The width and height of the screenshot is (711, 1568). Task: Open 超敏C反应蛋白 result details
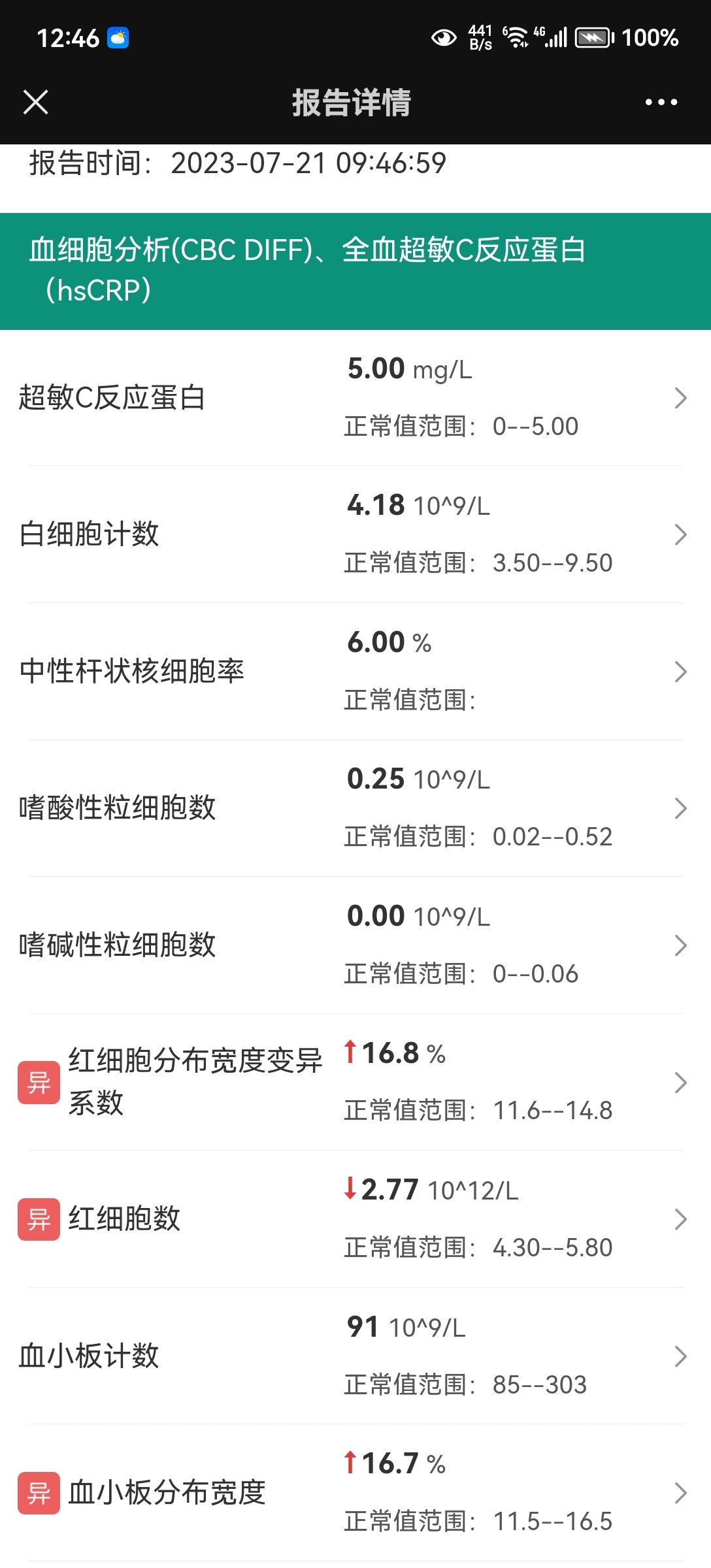coord(355,398)
